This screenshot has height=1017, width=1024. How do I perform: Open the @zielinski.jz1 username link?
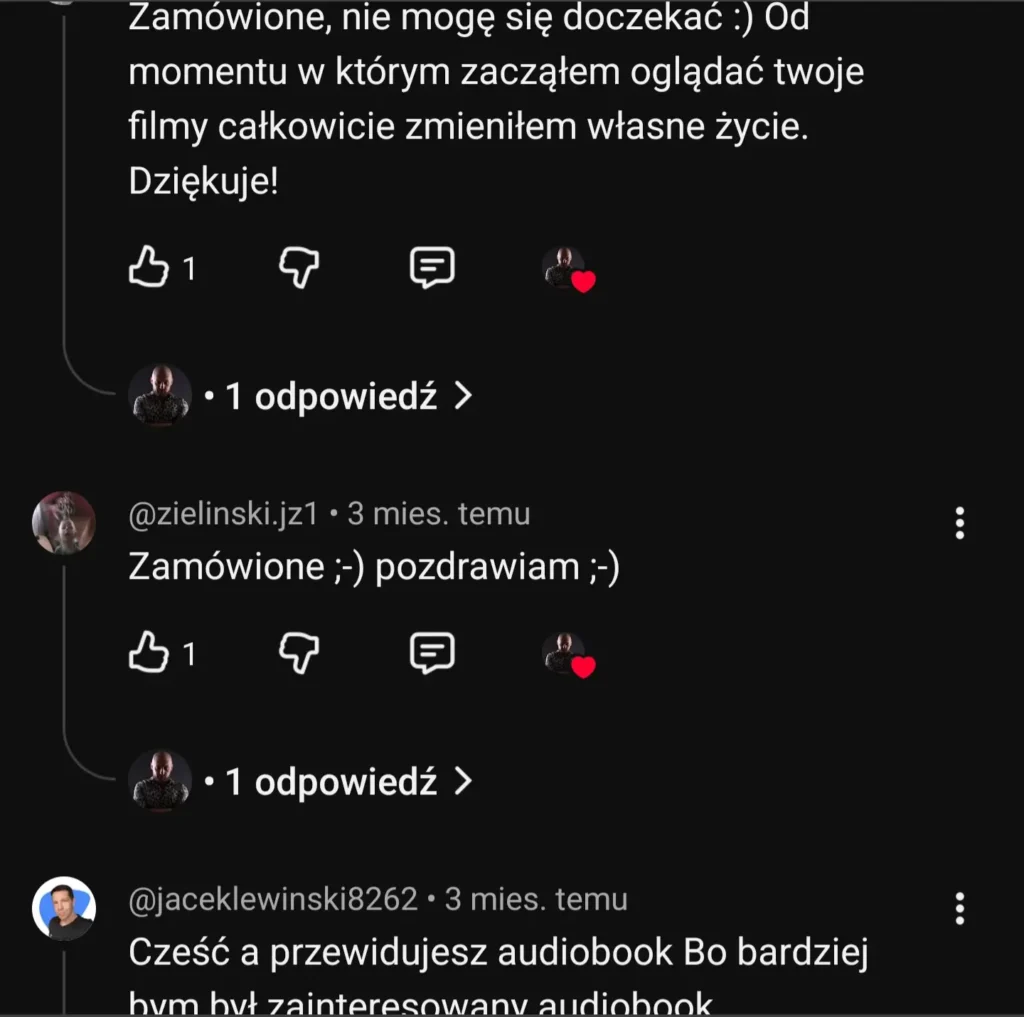pos(223,514)
